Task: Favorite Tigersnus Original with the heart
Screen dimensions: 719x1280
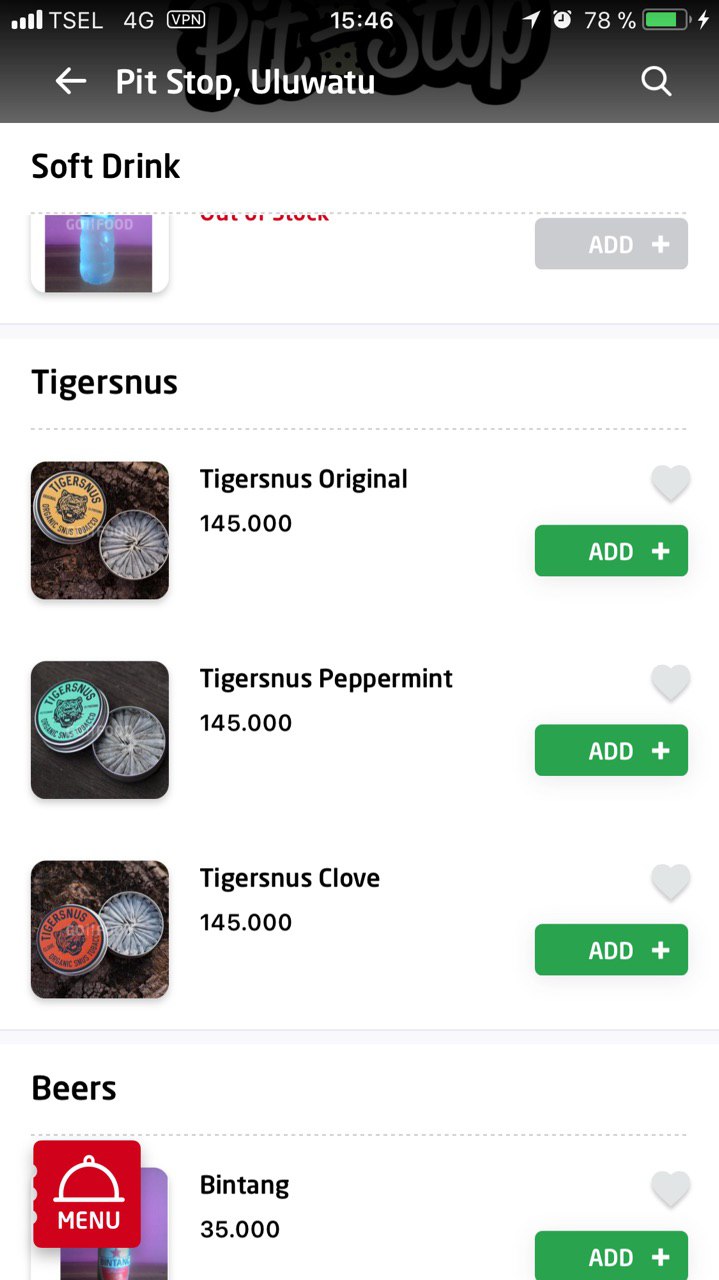Action: pos(670,483)
